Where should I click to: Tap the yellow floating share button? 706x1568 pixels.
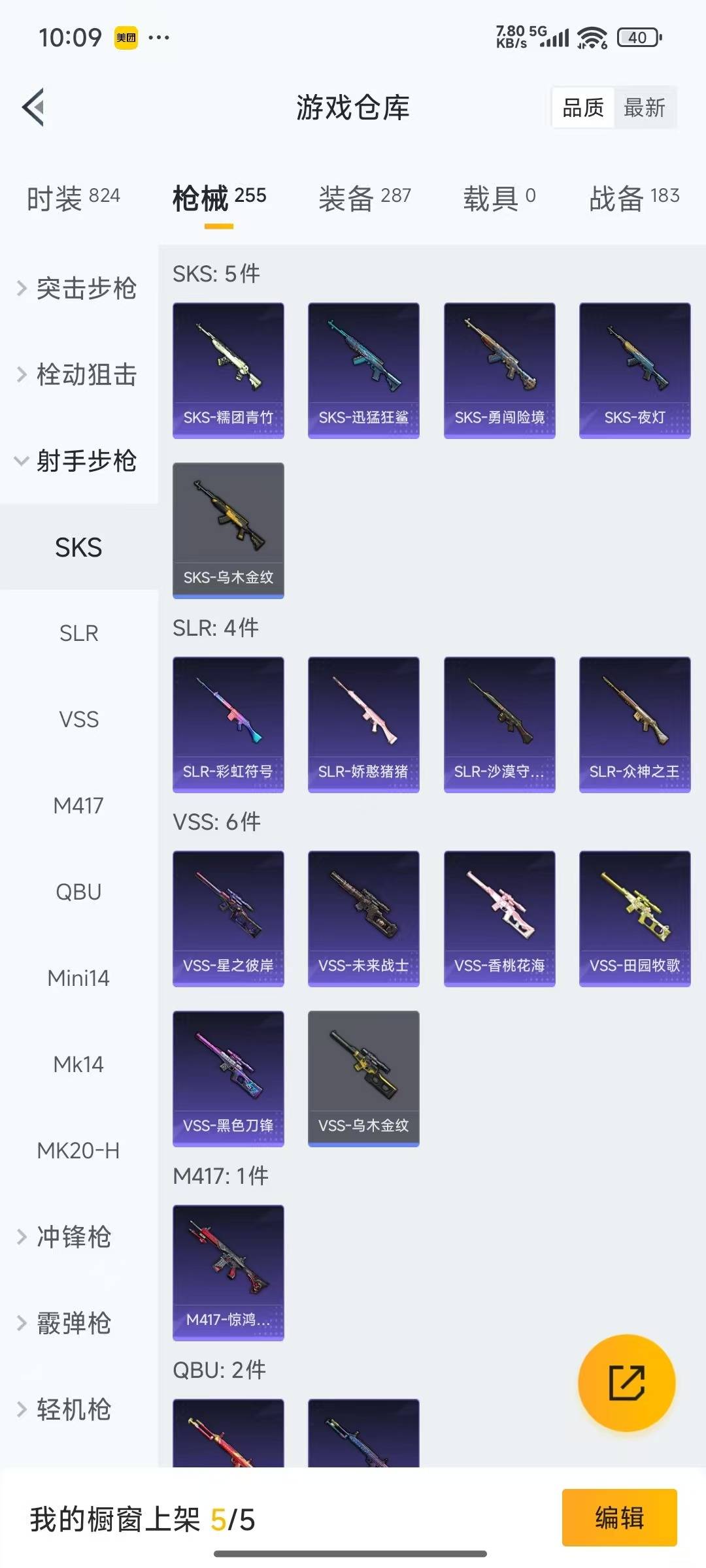point(626,1382)
